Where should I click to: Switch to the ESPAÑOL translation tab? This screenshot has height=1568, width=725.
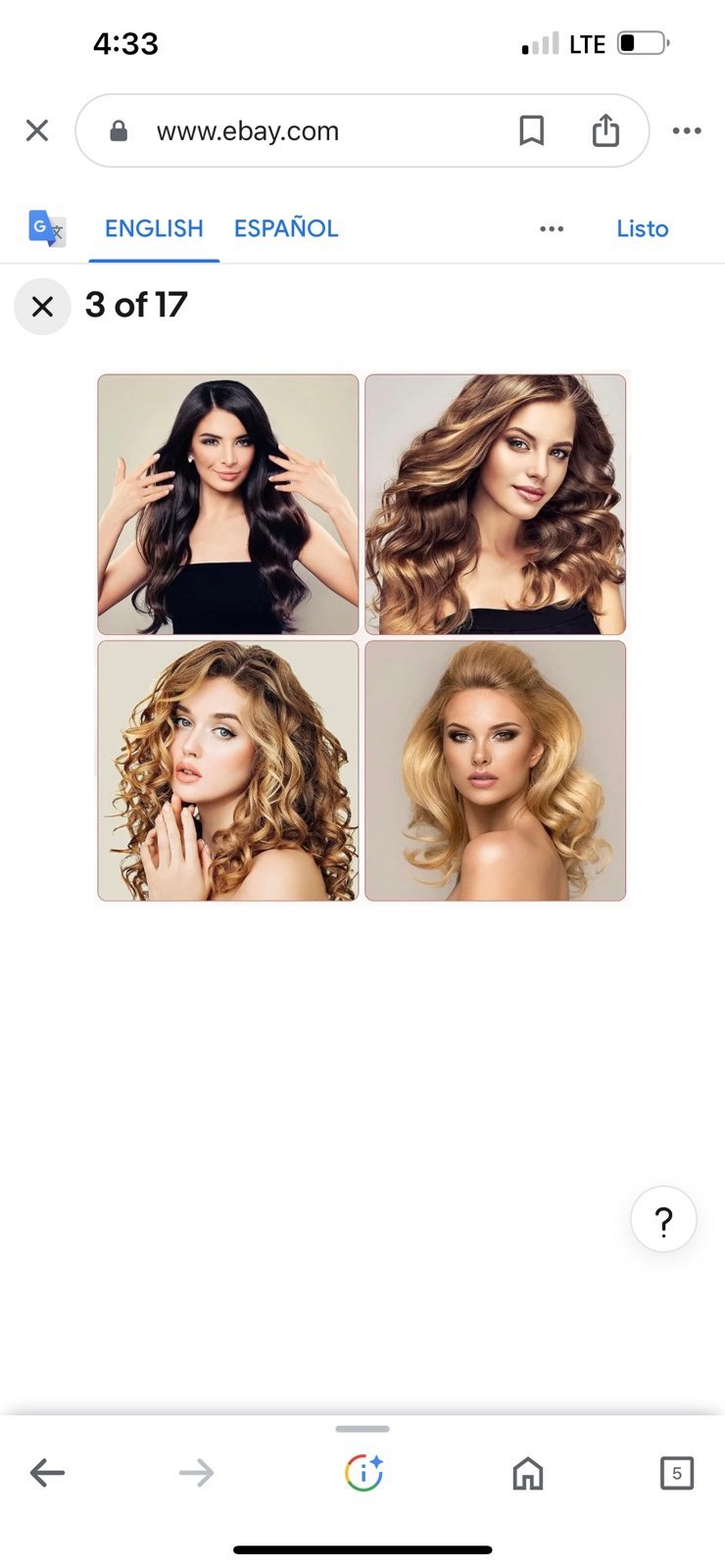[x=285, y=228]
